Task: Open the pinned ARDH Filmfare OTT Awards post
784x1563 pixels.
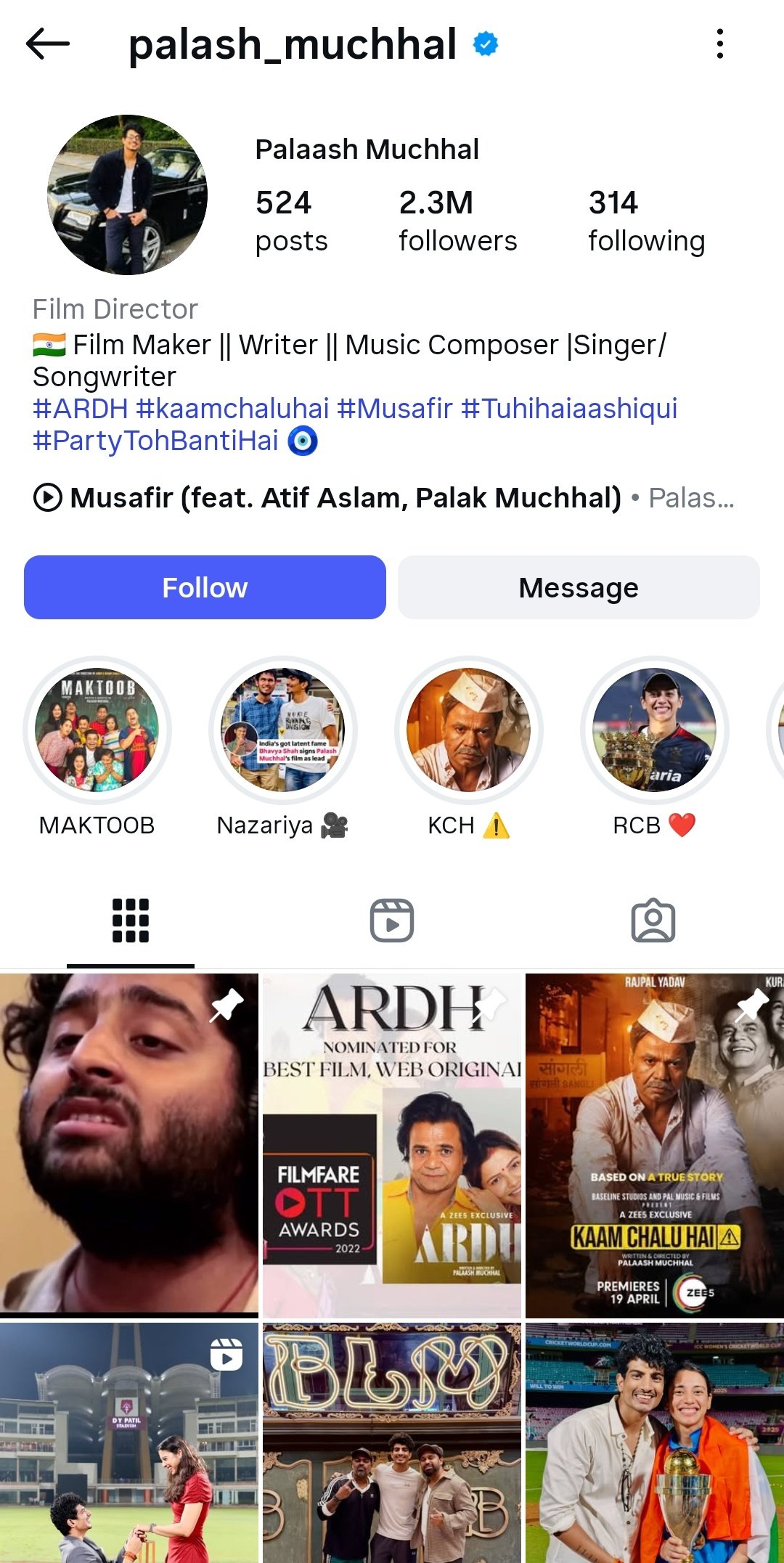Action: click(392, 1146)
